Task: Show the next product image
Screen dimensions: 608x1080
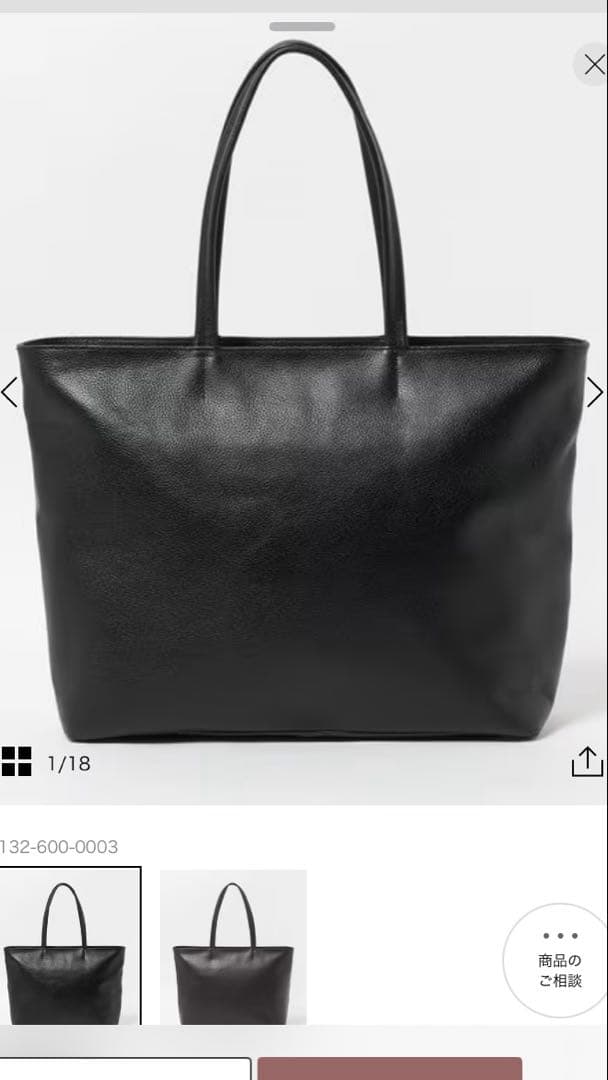Action: [x=595, y=392]
